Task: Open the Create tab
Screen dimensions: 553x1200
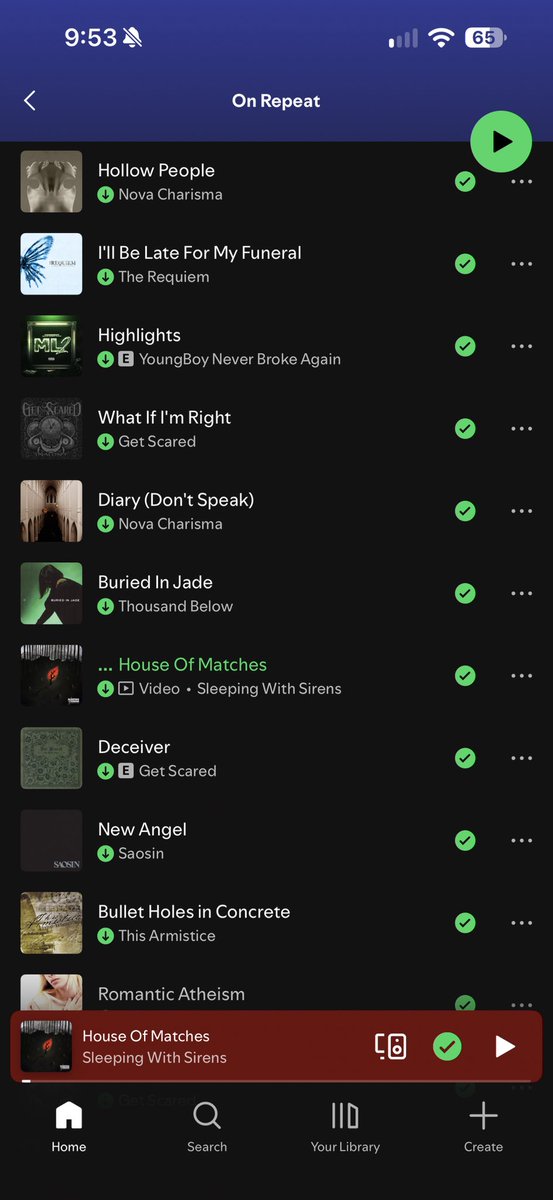Action: [x=483, y=1127]
